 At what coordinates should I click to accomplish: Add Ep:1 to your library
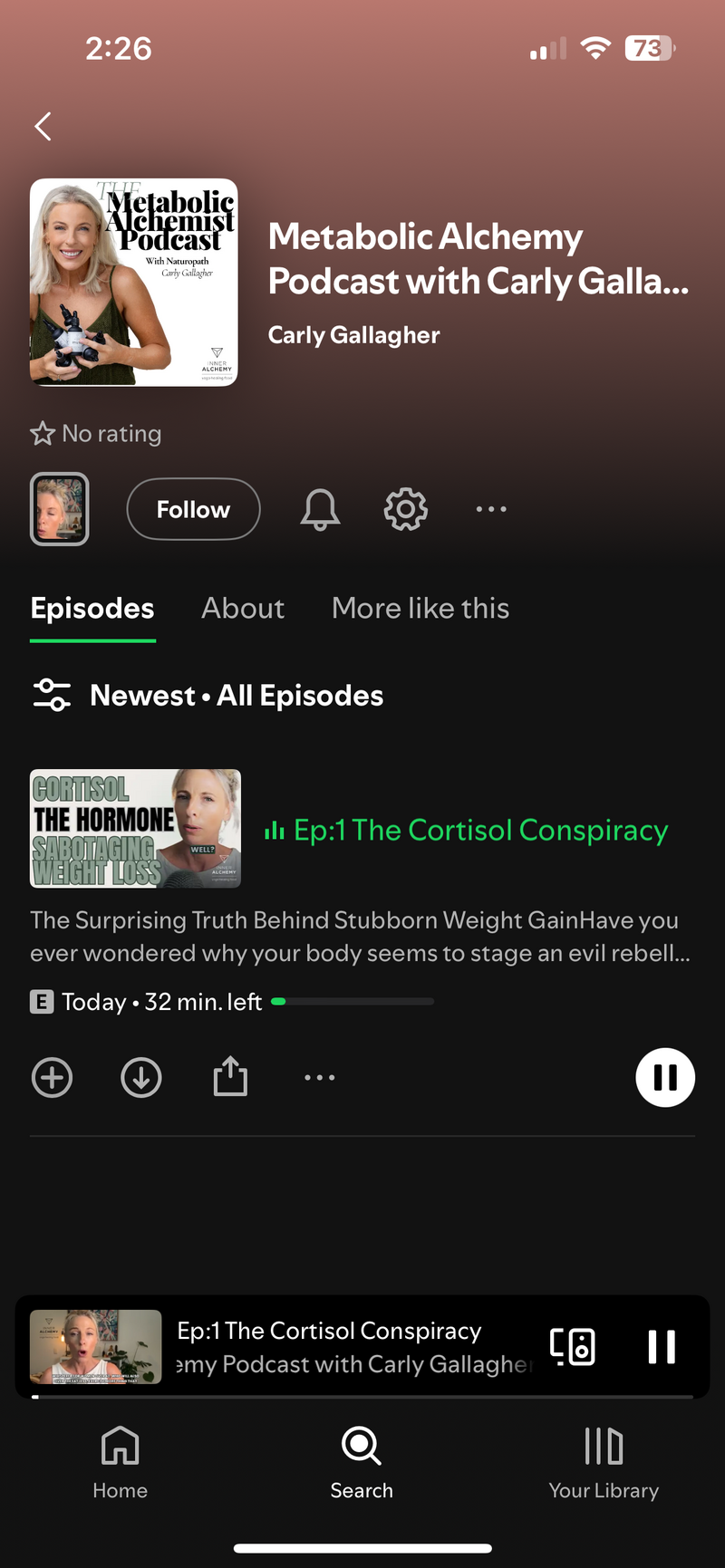coord(53,1078)
